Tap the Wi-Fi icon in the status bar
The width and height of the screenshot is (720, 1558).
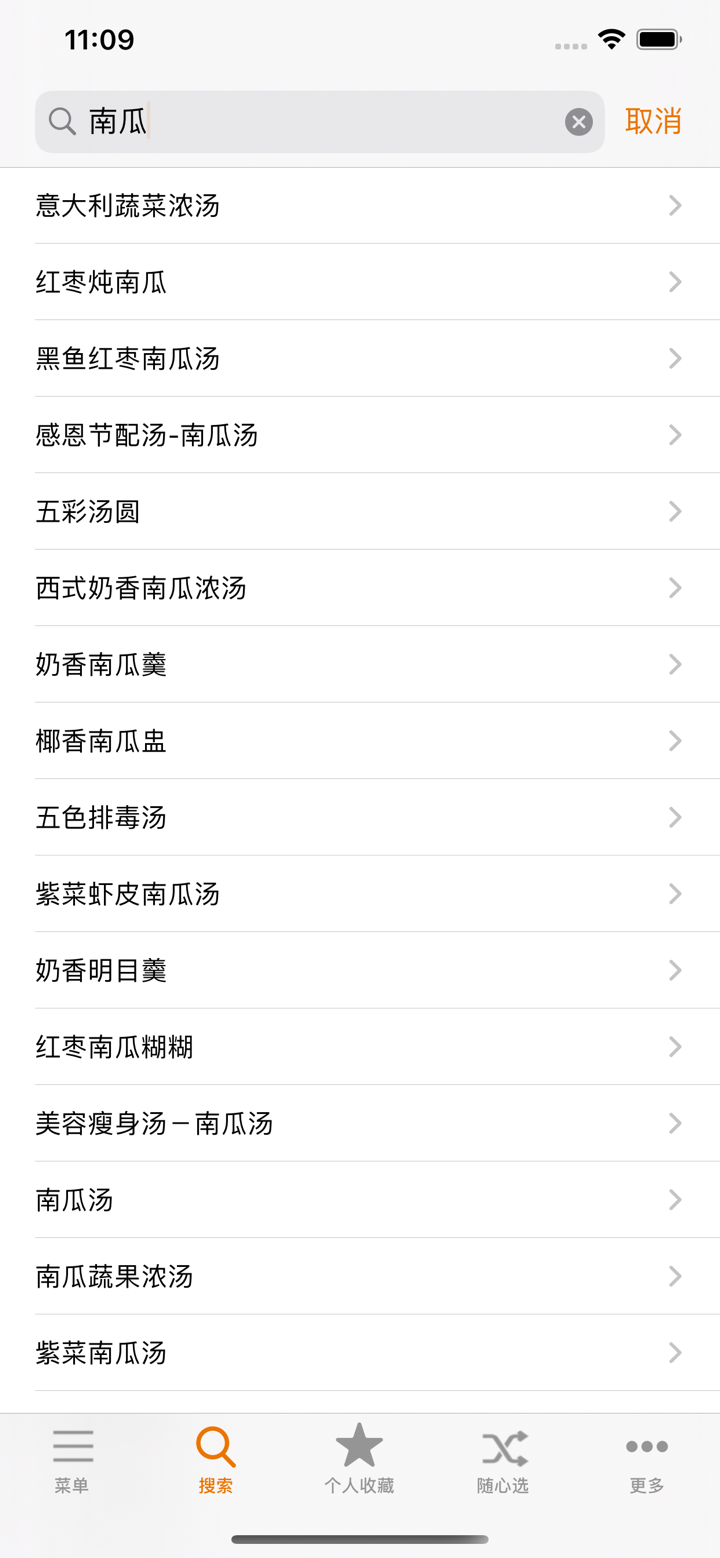click(x=612, y=38)
